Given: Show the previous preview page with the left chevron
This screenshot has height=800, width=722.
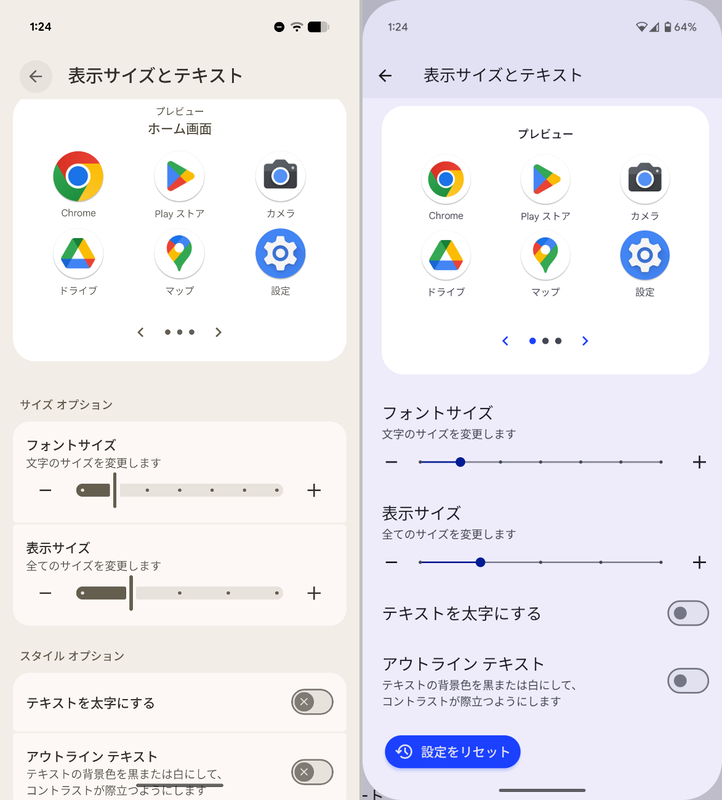Looking at the screenshot, I should pyautogui.click(x=141, y=332).
